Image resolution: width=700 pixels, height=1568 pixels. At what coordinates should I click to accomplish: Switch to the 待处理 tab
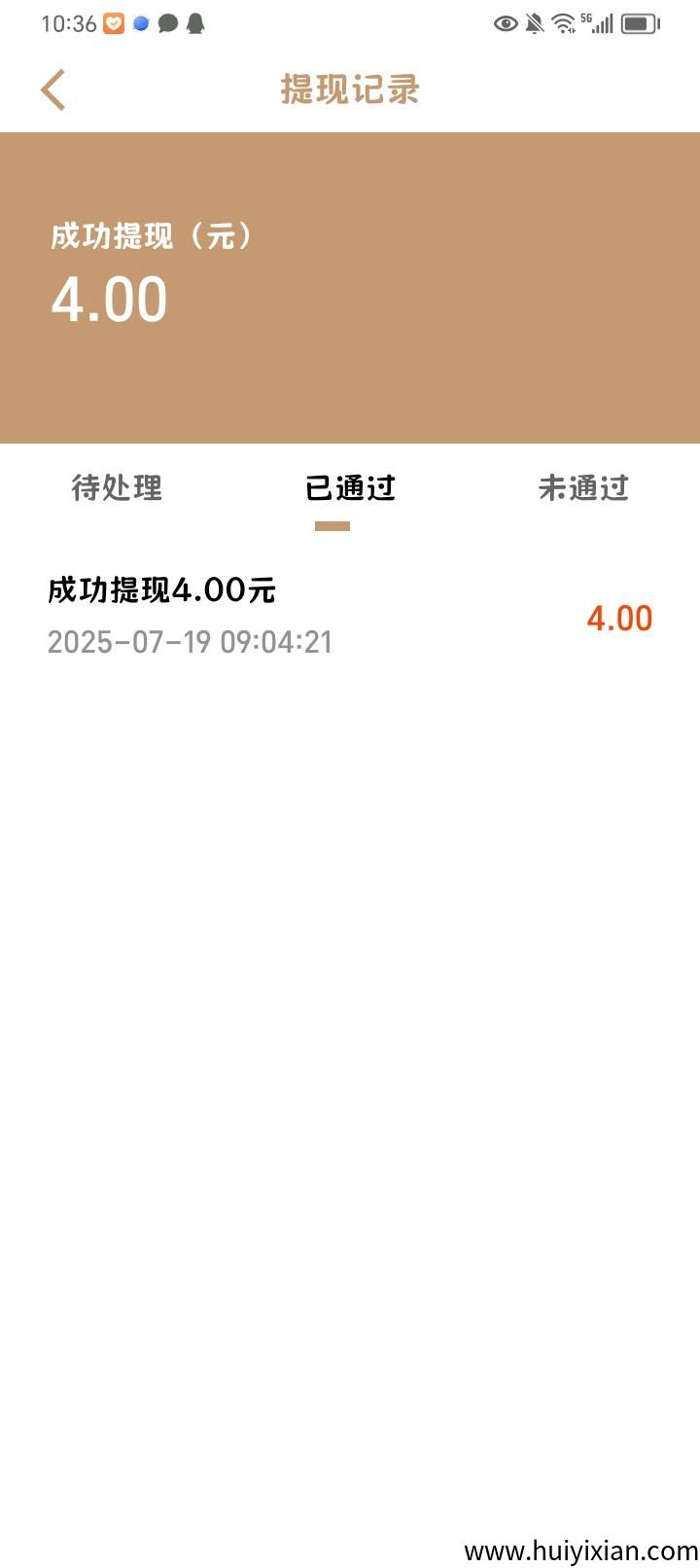pyautogui.click(x=116, y=488)
